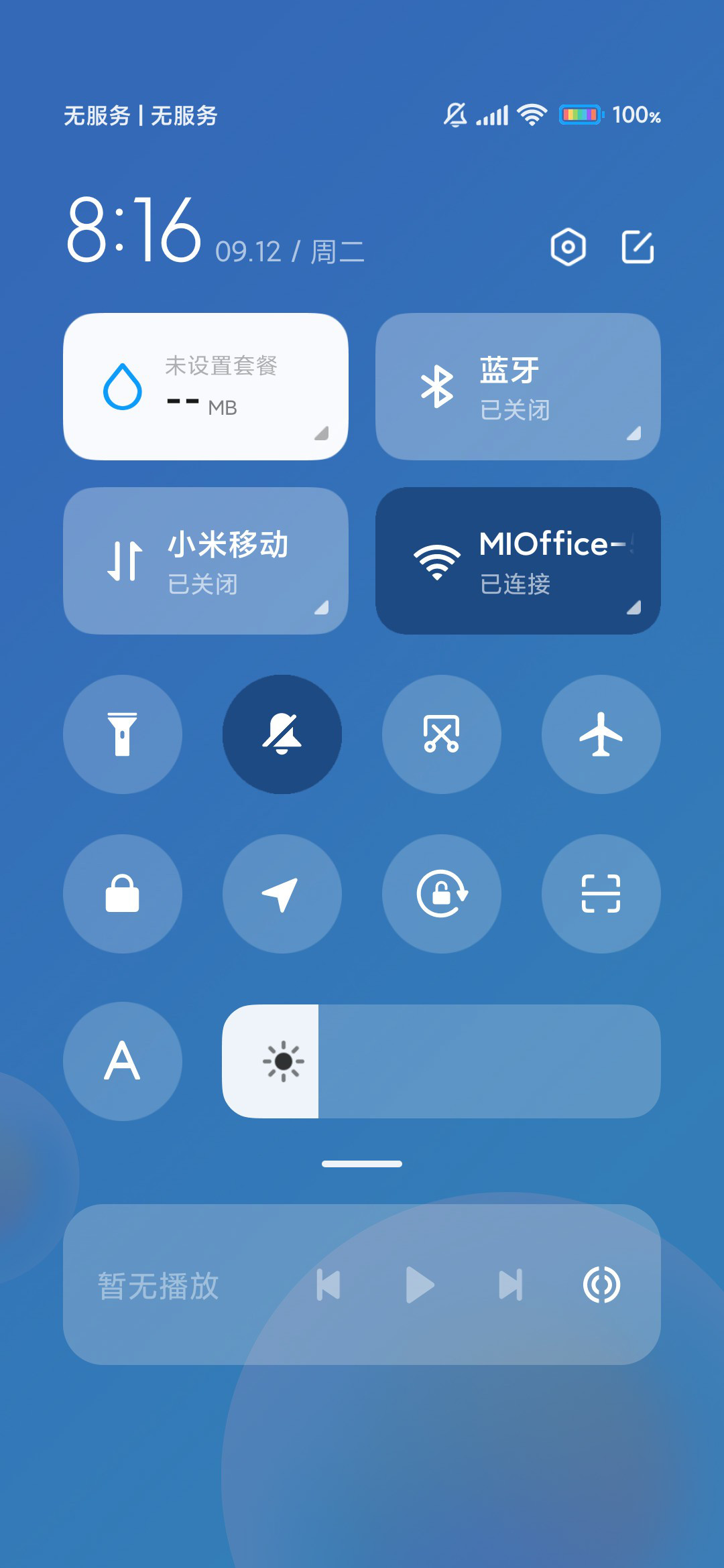Turn on the flashlight

[123, 734]
